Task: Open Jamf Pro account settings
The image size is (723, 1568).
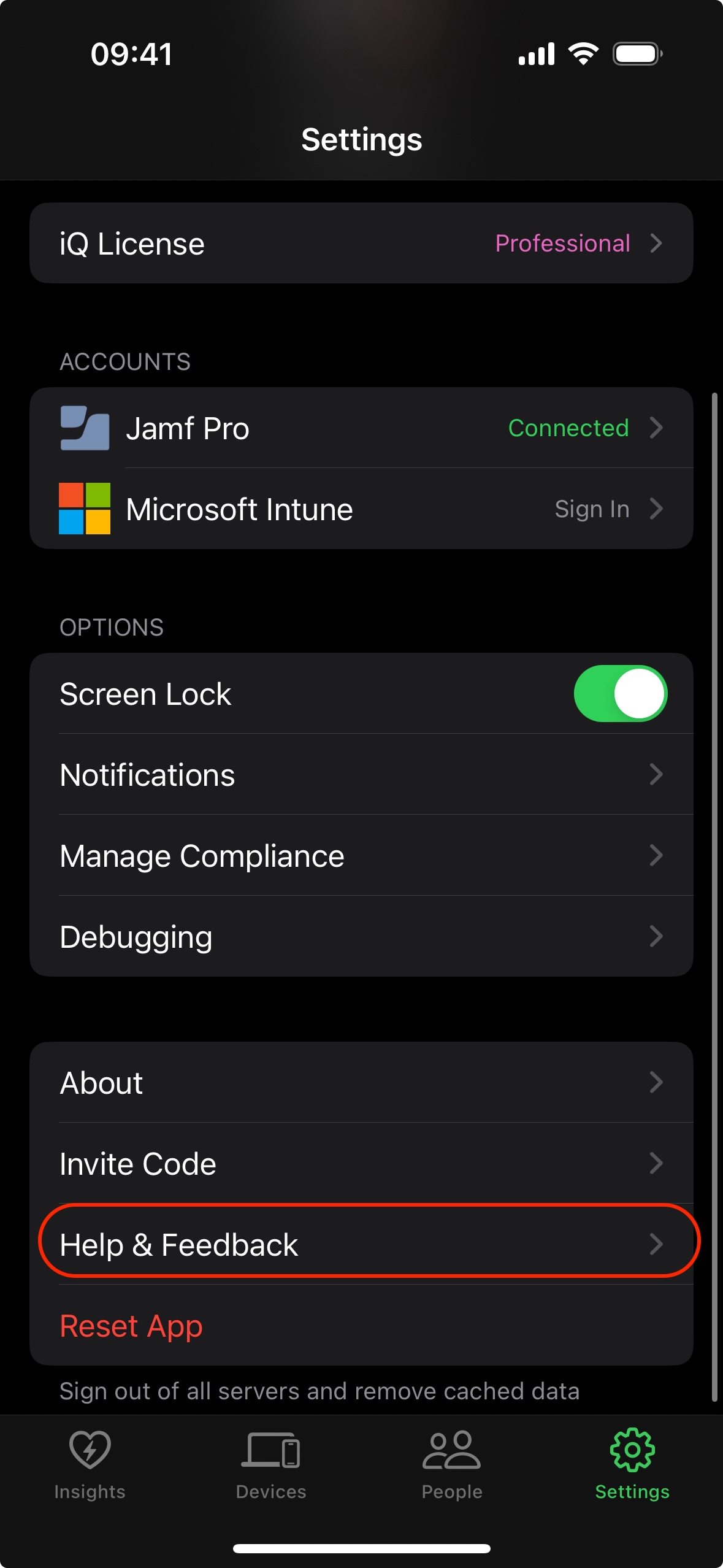Action: (361, 428)
